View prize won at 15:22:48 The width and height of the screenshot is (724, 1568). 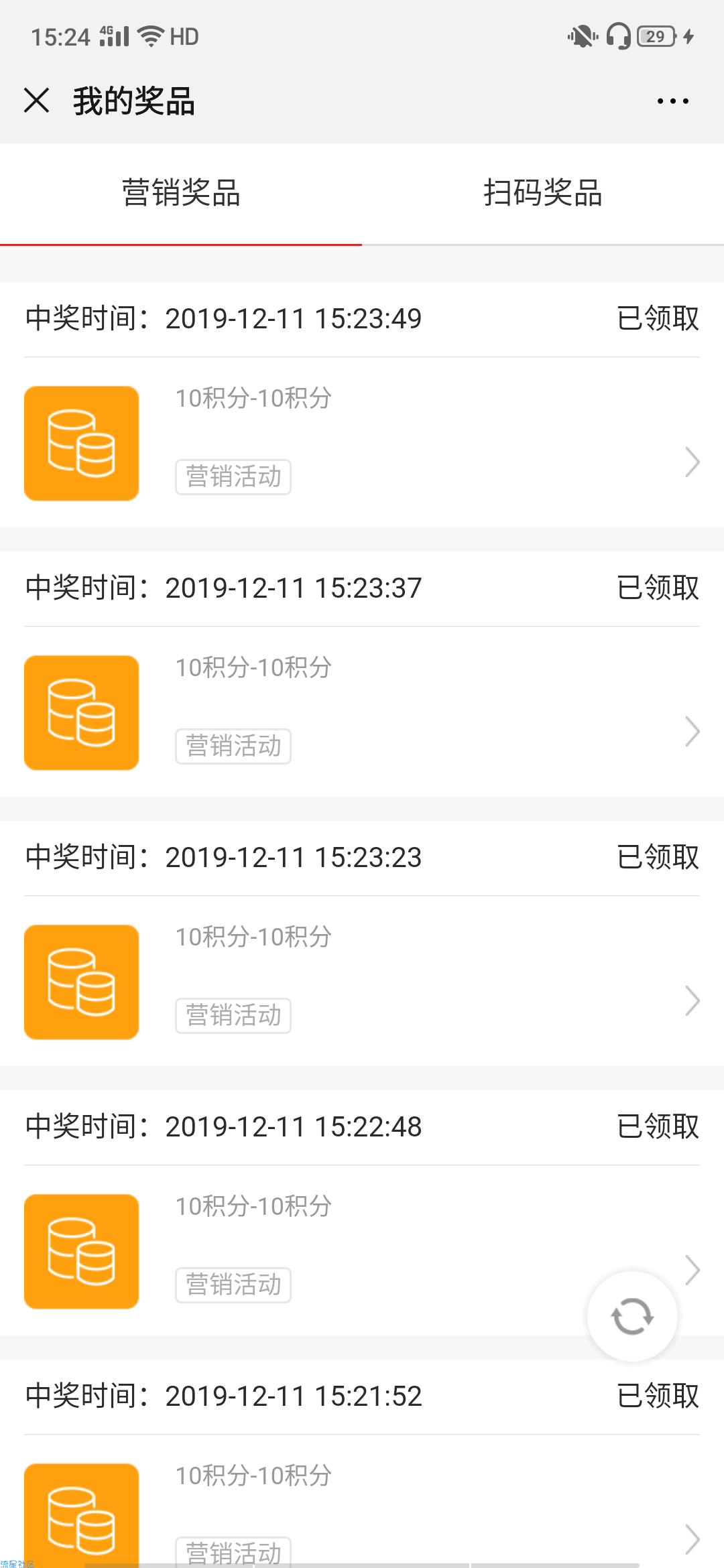coord(362,1251)
